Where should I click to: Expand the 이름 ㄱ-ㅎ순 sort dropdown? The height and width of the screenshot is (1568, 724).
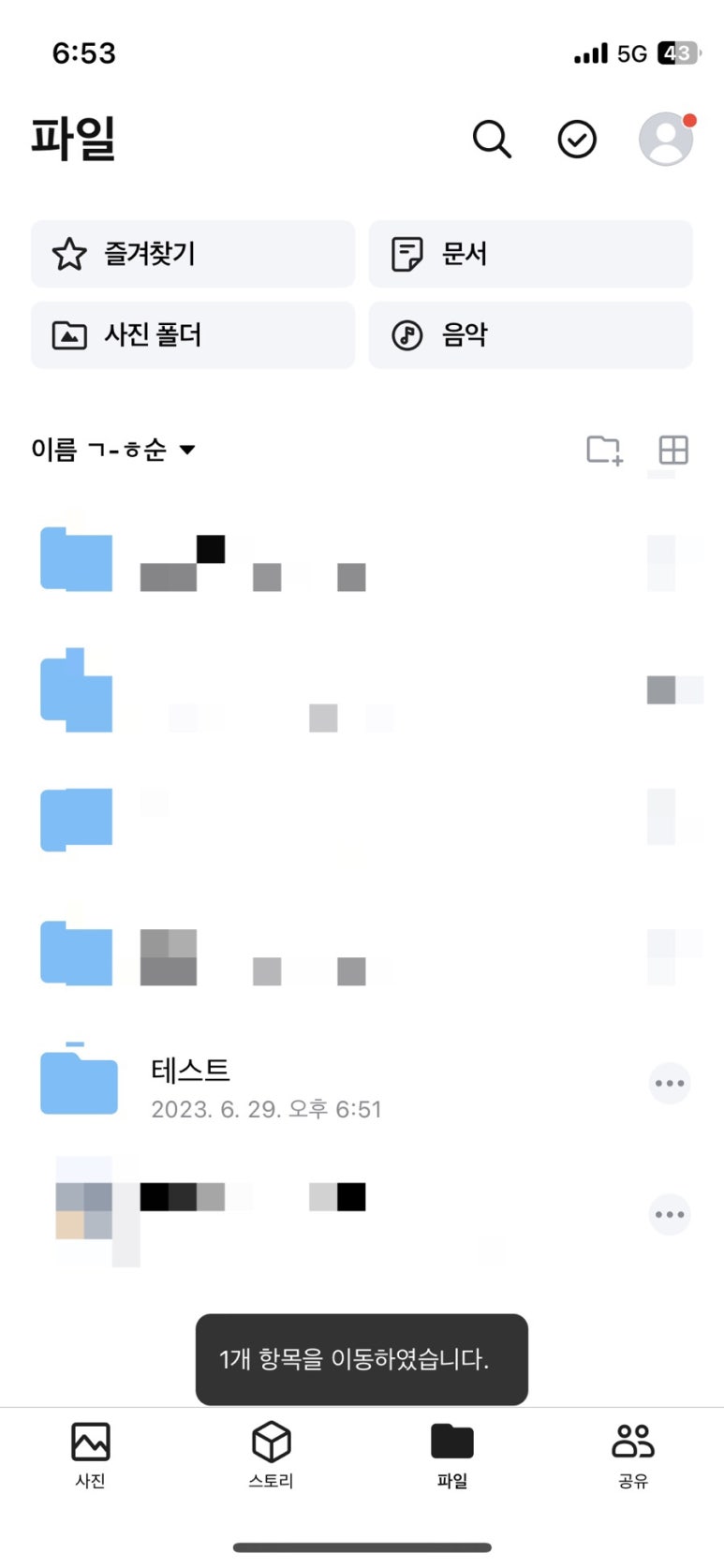tap(113, 450)
